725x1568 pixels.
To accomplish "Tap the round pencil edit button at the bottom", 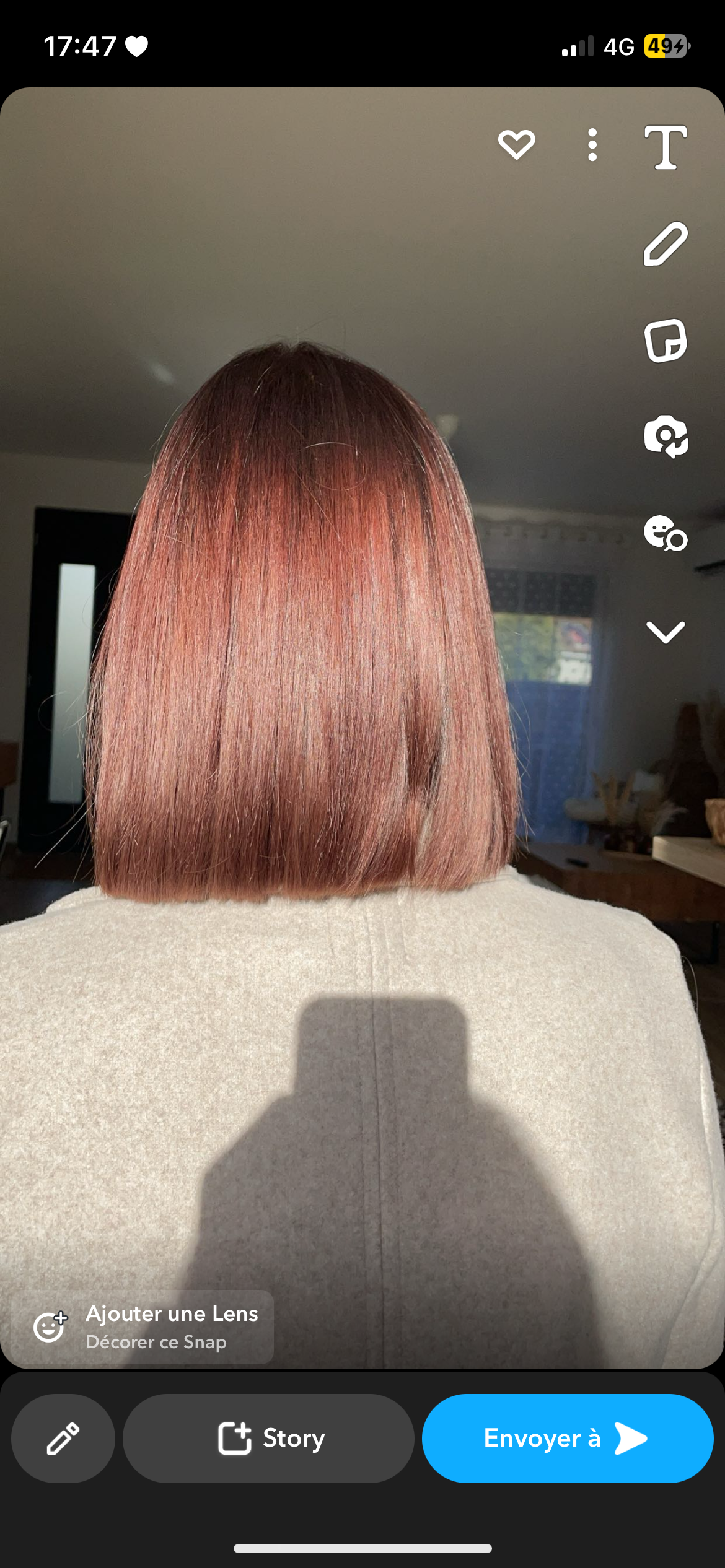I will (x=63, y=1439).
